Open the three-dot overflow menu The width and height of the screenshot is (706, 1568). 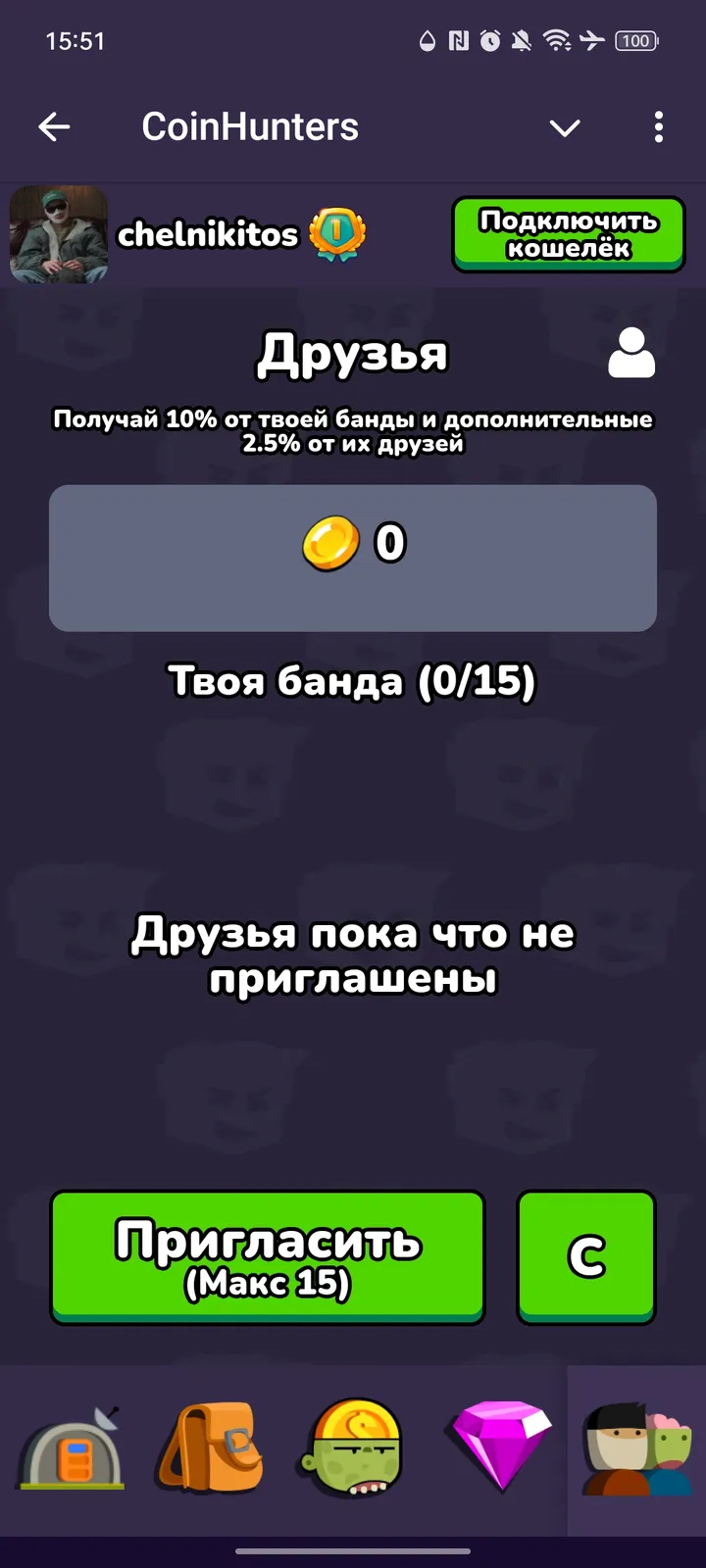(x=659, y=127)
